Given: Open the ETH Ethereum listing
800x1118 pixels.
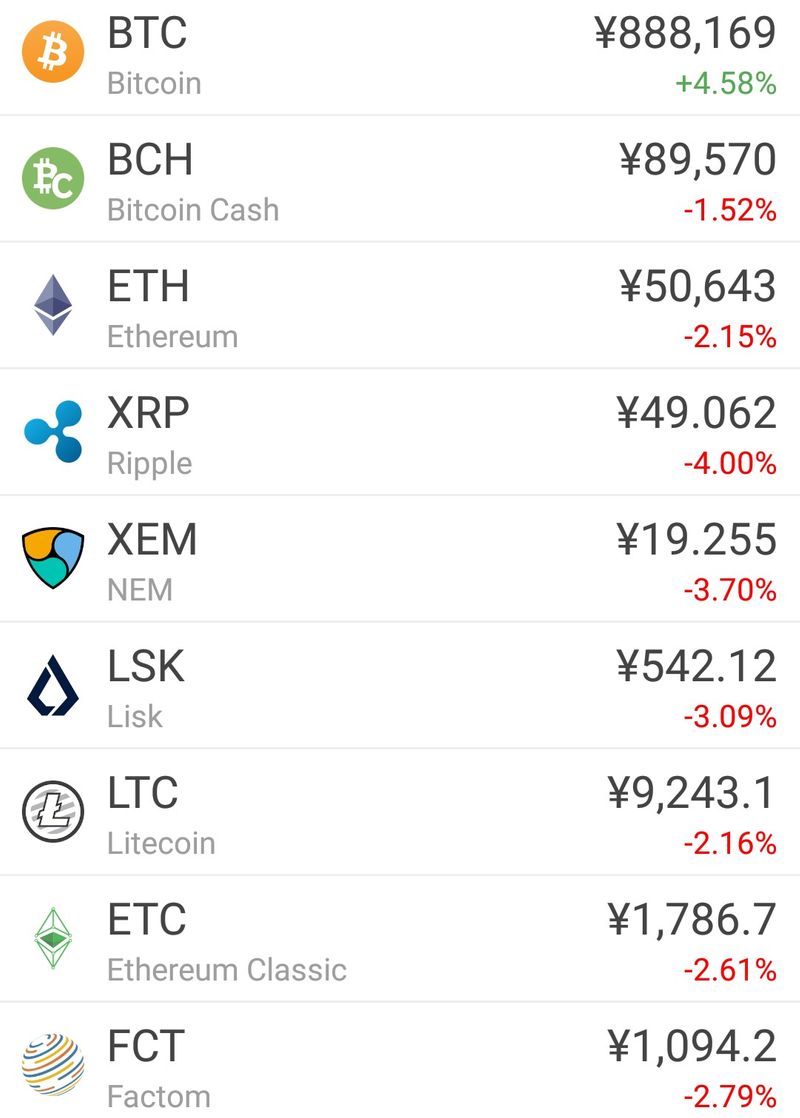Looking at the screenshot, I should (400, 305).
